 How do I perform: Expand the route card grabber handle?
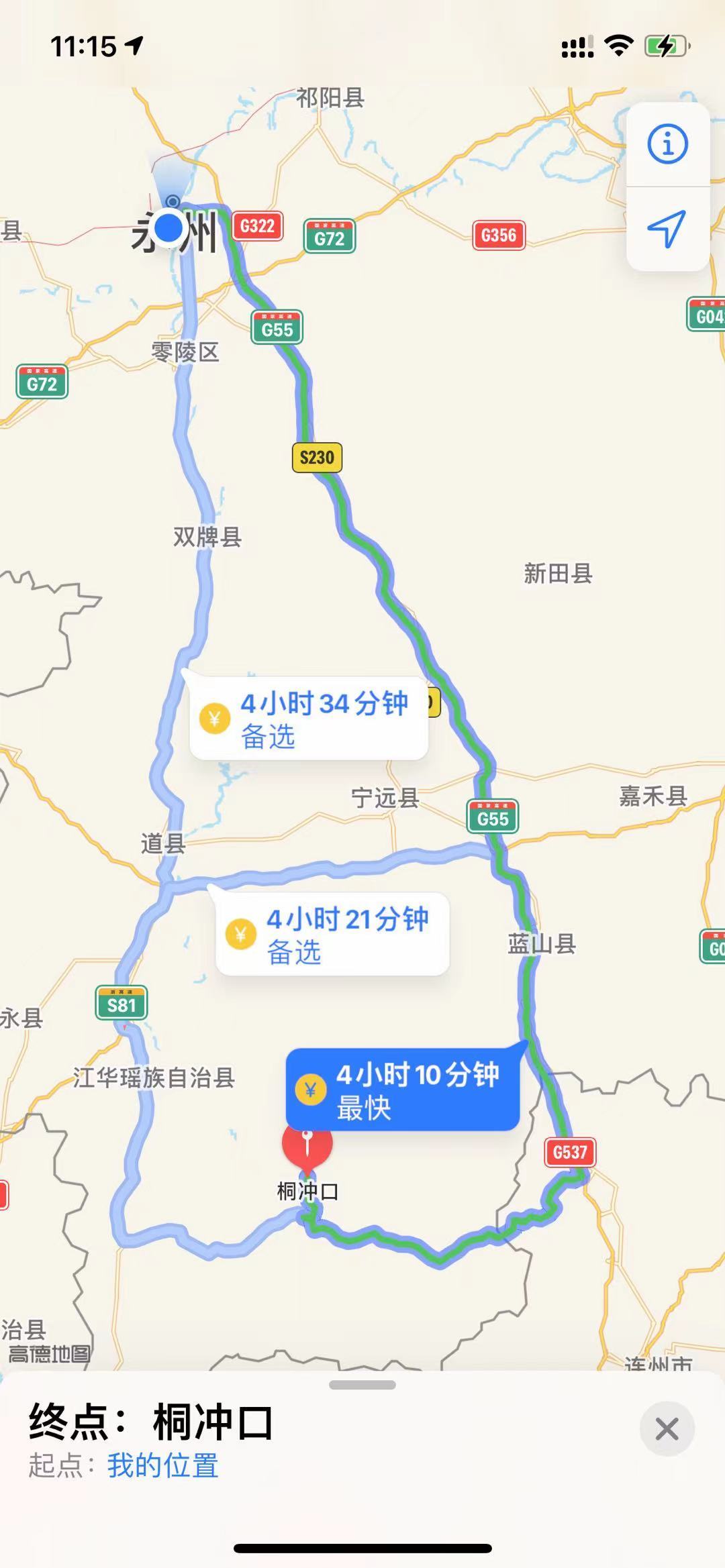tap(362, 1385)
